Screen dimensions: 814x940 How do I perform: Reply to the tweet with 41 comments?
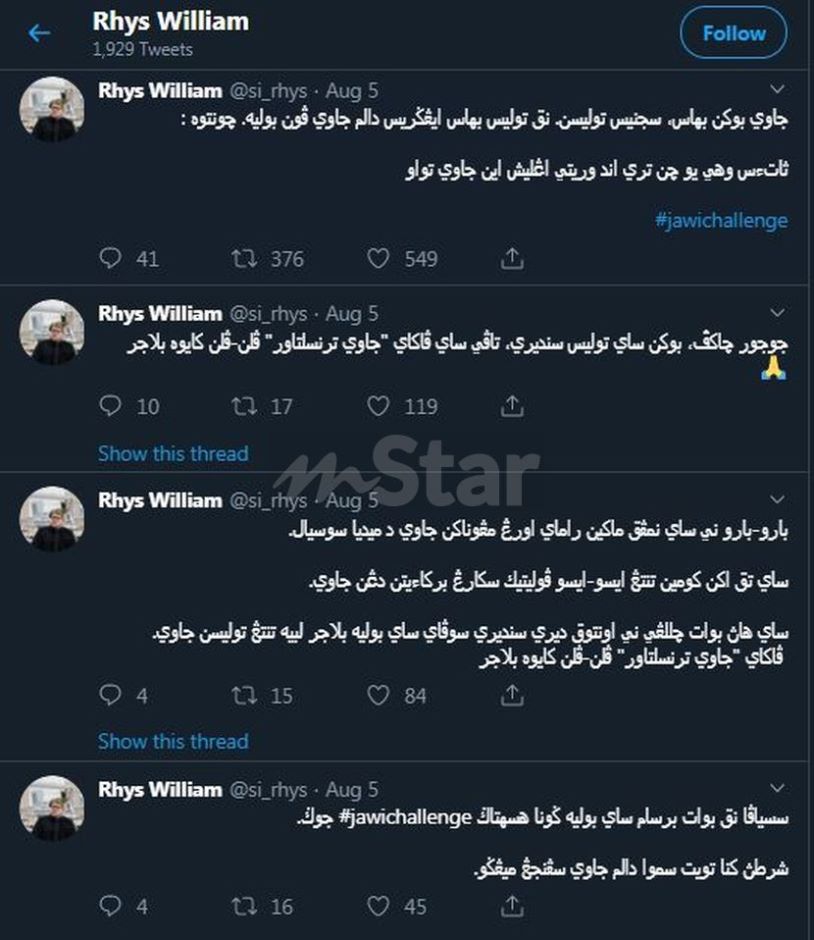pyautogui.click(x=111, y=259)
